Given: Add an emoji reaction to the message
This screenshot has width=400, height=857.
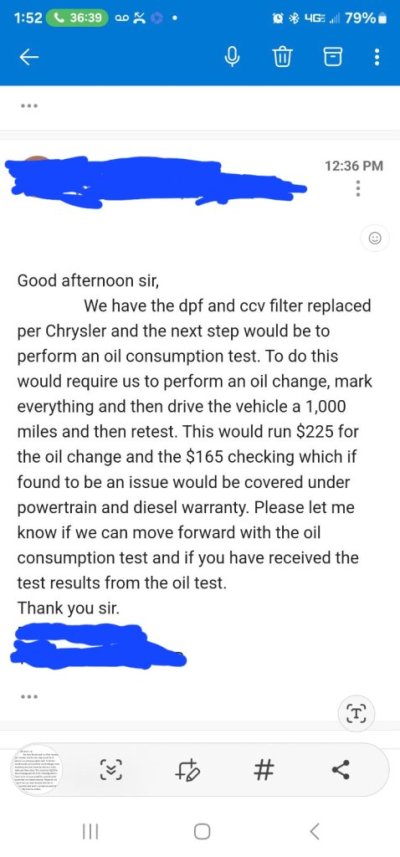Looking at the screenshot, I should (375, 238).
